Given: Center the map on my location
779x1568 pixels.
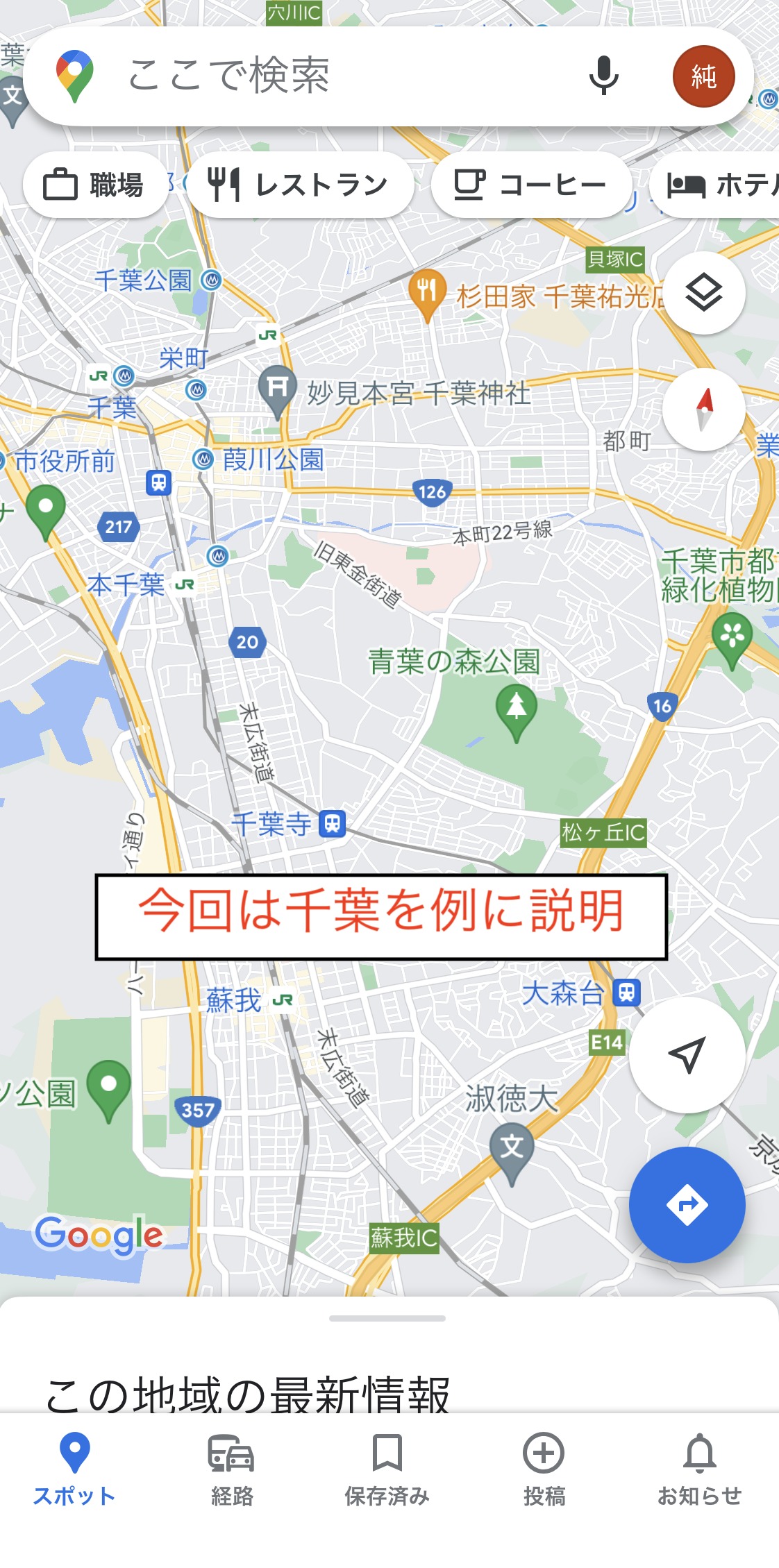Looking at the screenshot, I should point(687,1054).
